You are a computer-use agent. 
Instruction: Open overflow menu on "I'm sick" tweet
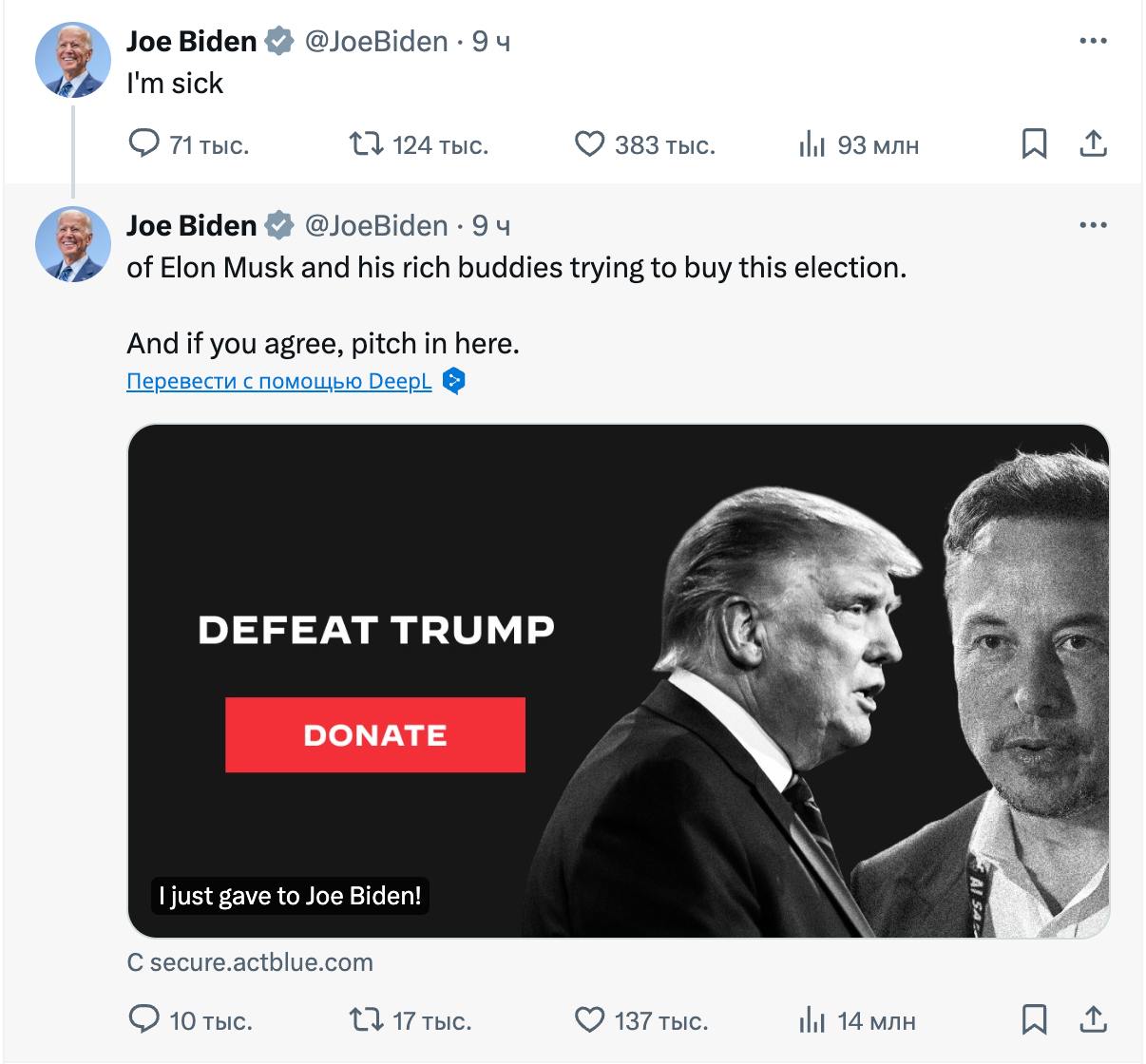1093,41
